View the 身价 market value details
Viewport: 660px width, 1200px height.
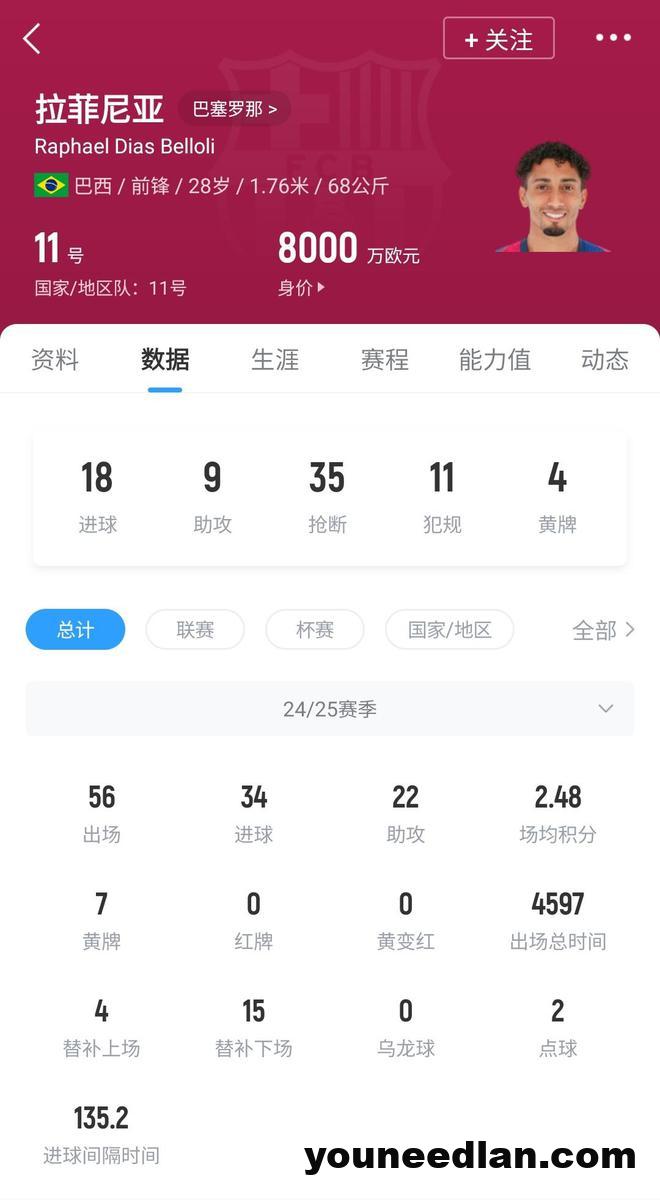[301, 288]
